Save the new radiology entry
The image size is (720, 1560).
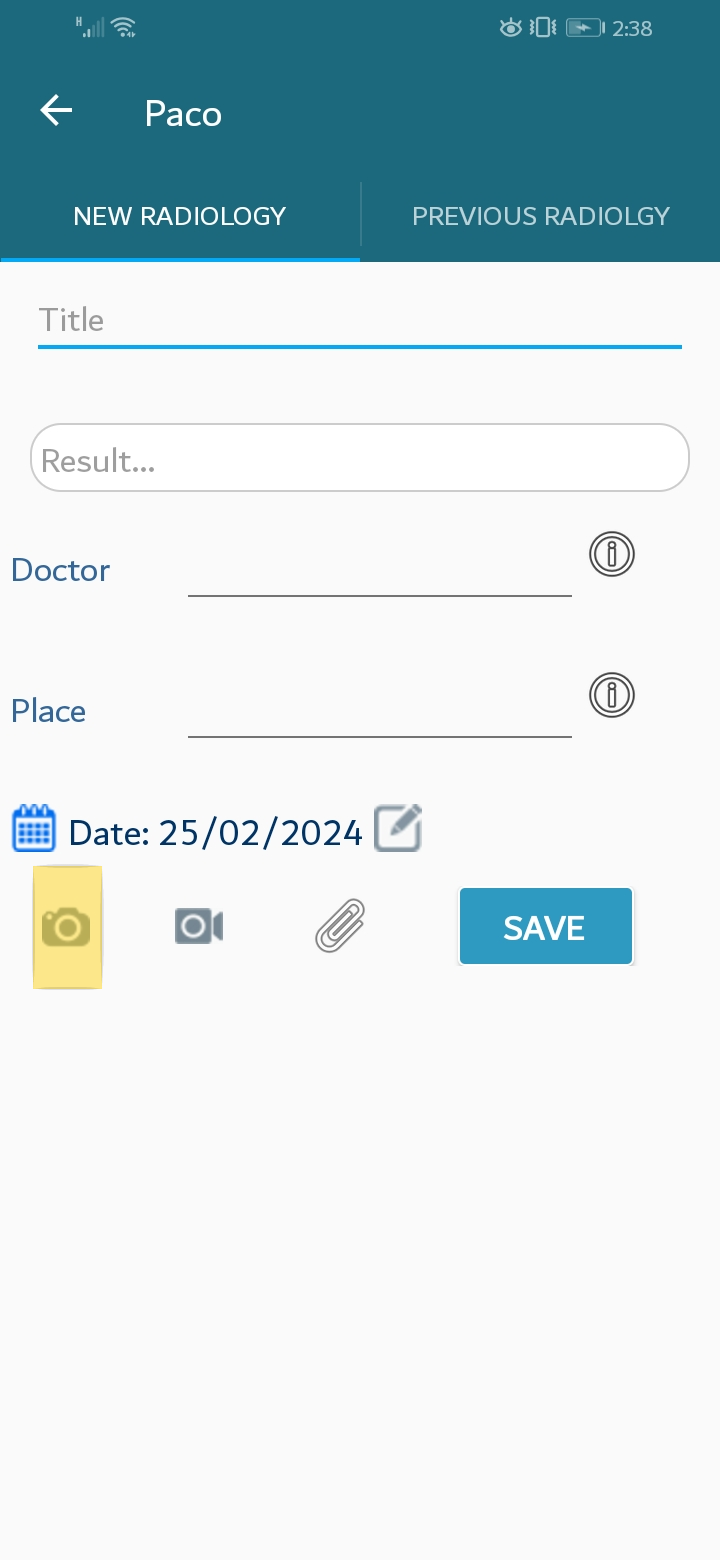545,927
